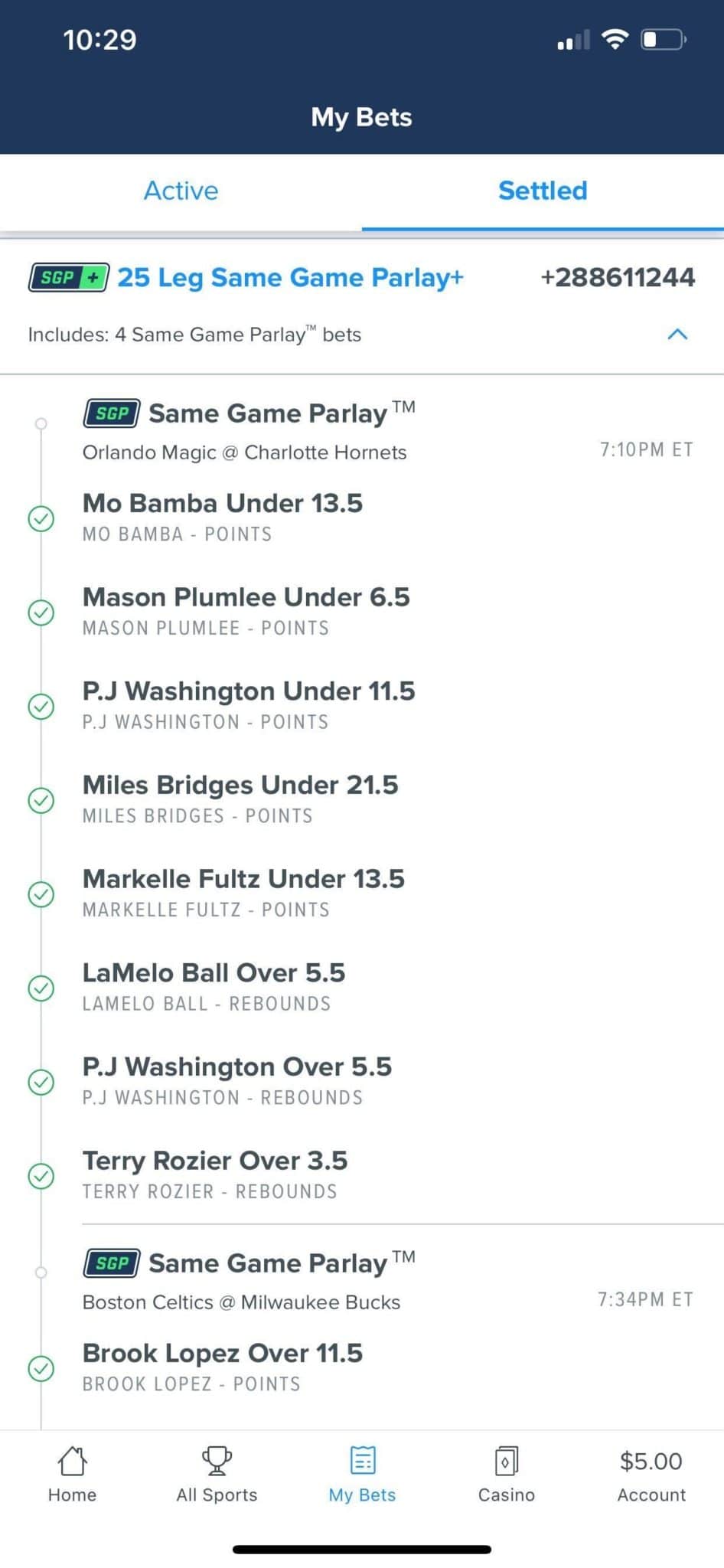Open Account showing $5.00 balance
Viewport: 724px width, 1568px height.
point(651,1474)
